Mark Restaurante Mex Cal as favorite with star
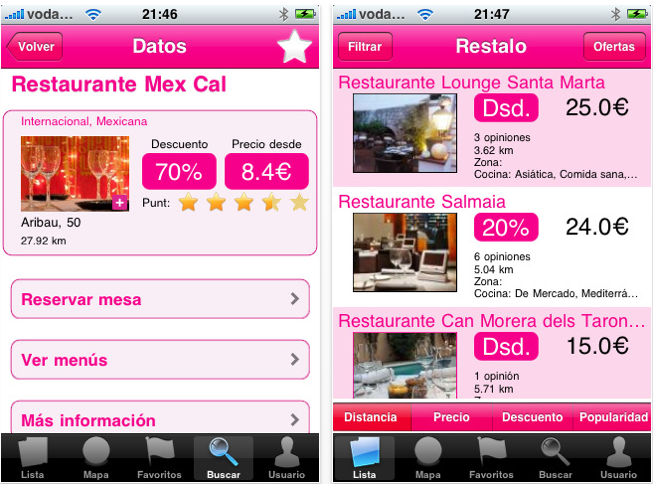Image resolution: width=653 pixels, height=484 pixels. pos(294,47)
